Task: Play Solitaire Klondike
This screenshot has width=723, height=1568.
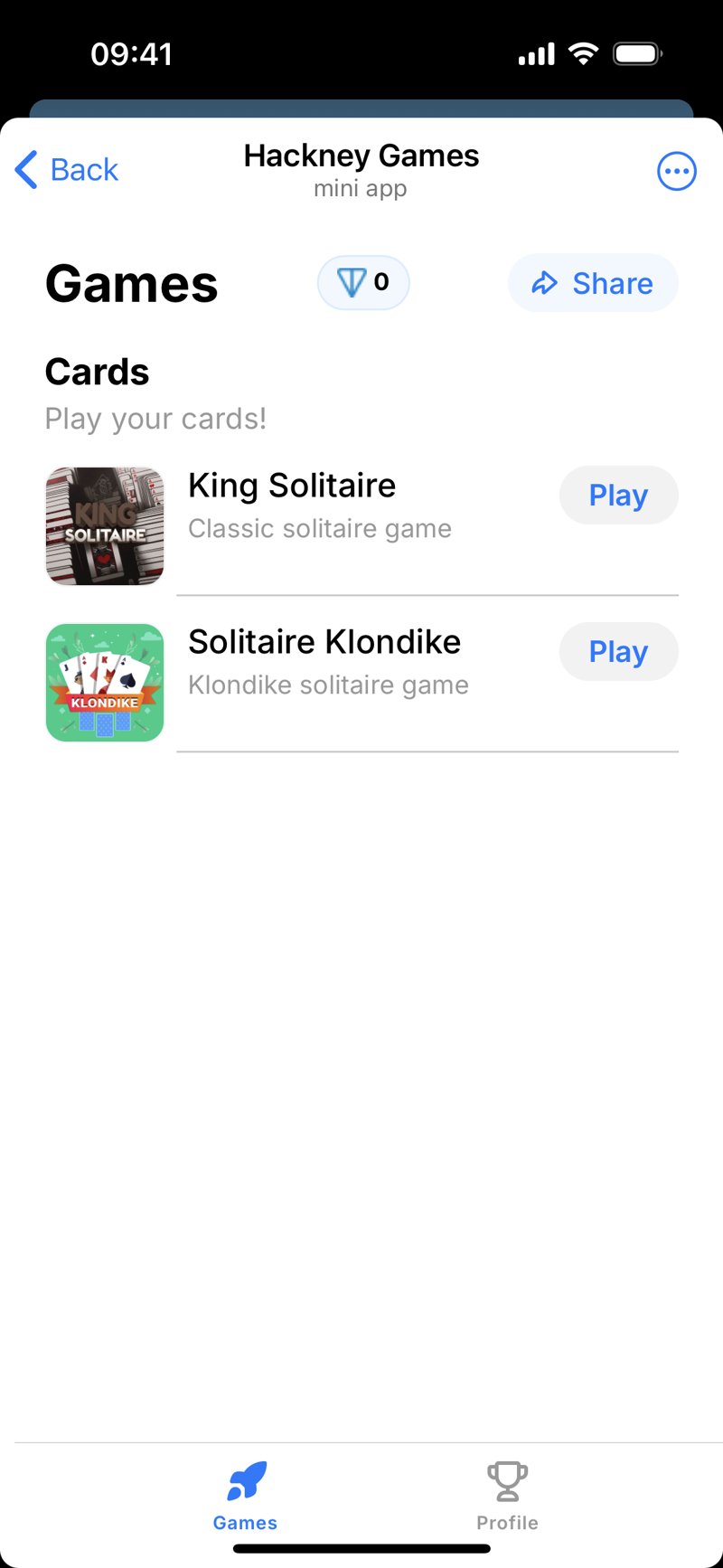Action: [x=618, y=651]
